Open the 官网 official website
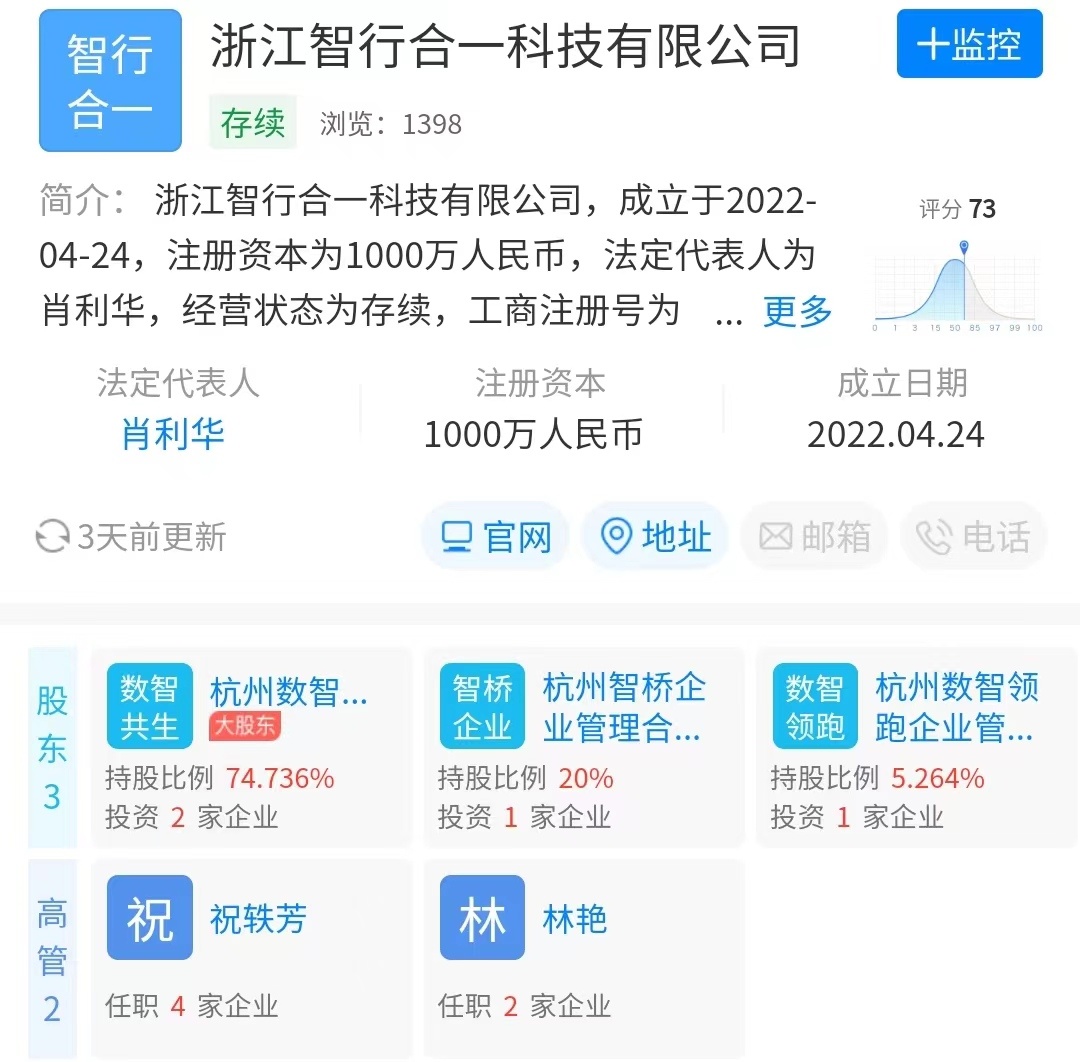 [496, 537]
